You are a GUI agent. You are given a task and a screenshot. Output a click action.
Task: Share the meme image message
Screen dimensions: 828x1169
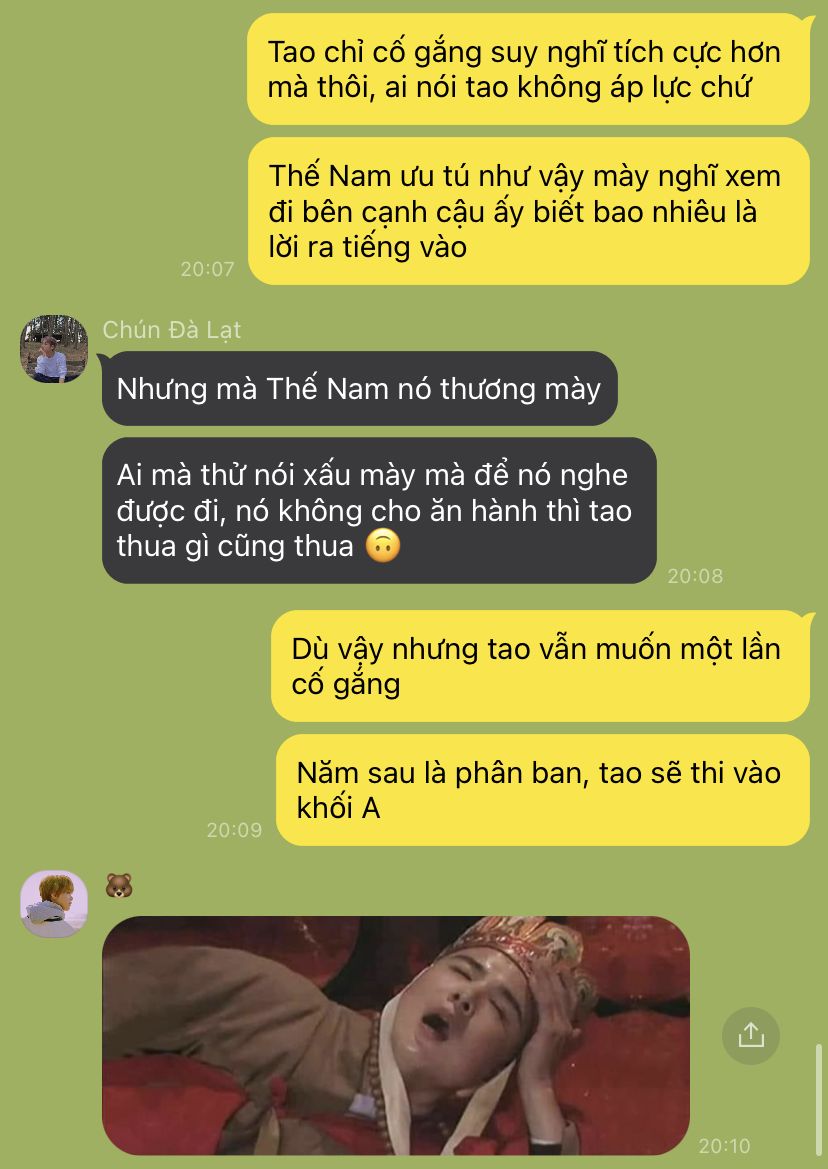(750, 1034)
